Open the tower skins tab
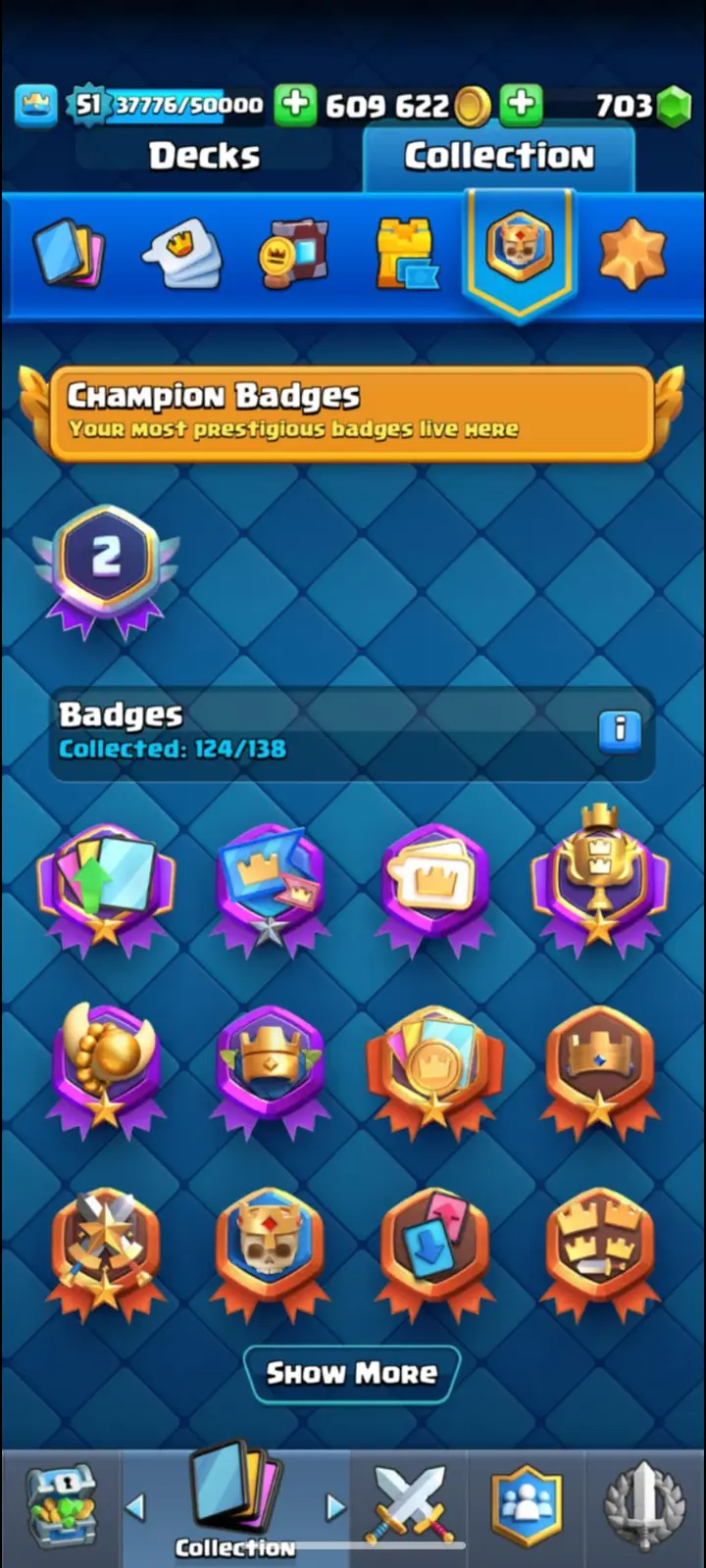706x1568 pixels. point(406,253)
